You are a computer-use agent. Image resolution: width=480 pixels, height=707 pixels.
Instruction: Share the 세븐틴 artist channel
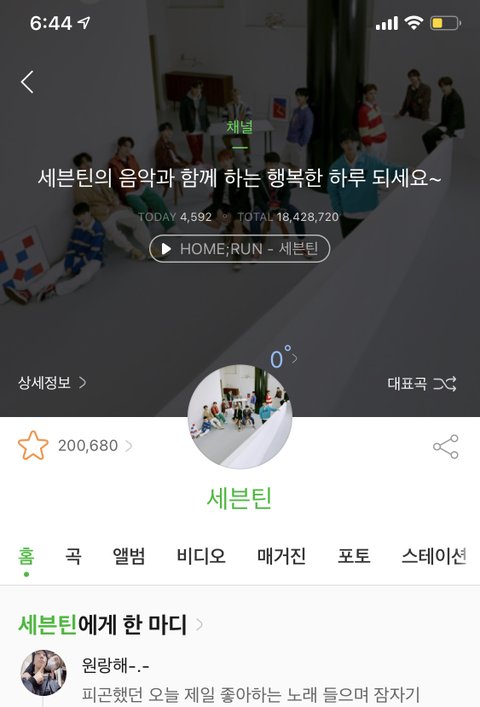446,447
